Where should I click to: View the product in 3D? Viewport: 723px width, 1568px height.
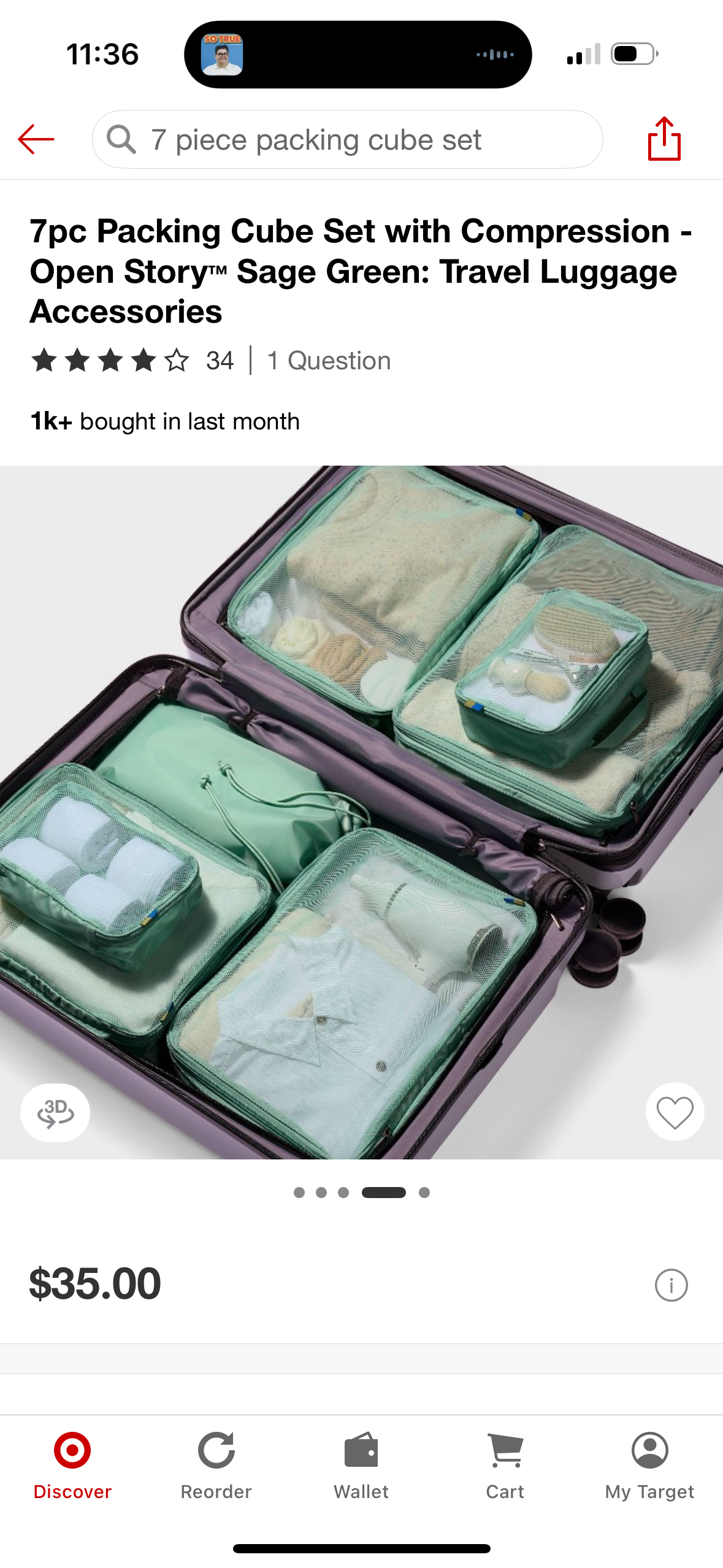pyautogui.click(x=55, y=1112)
